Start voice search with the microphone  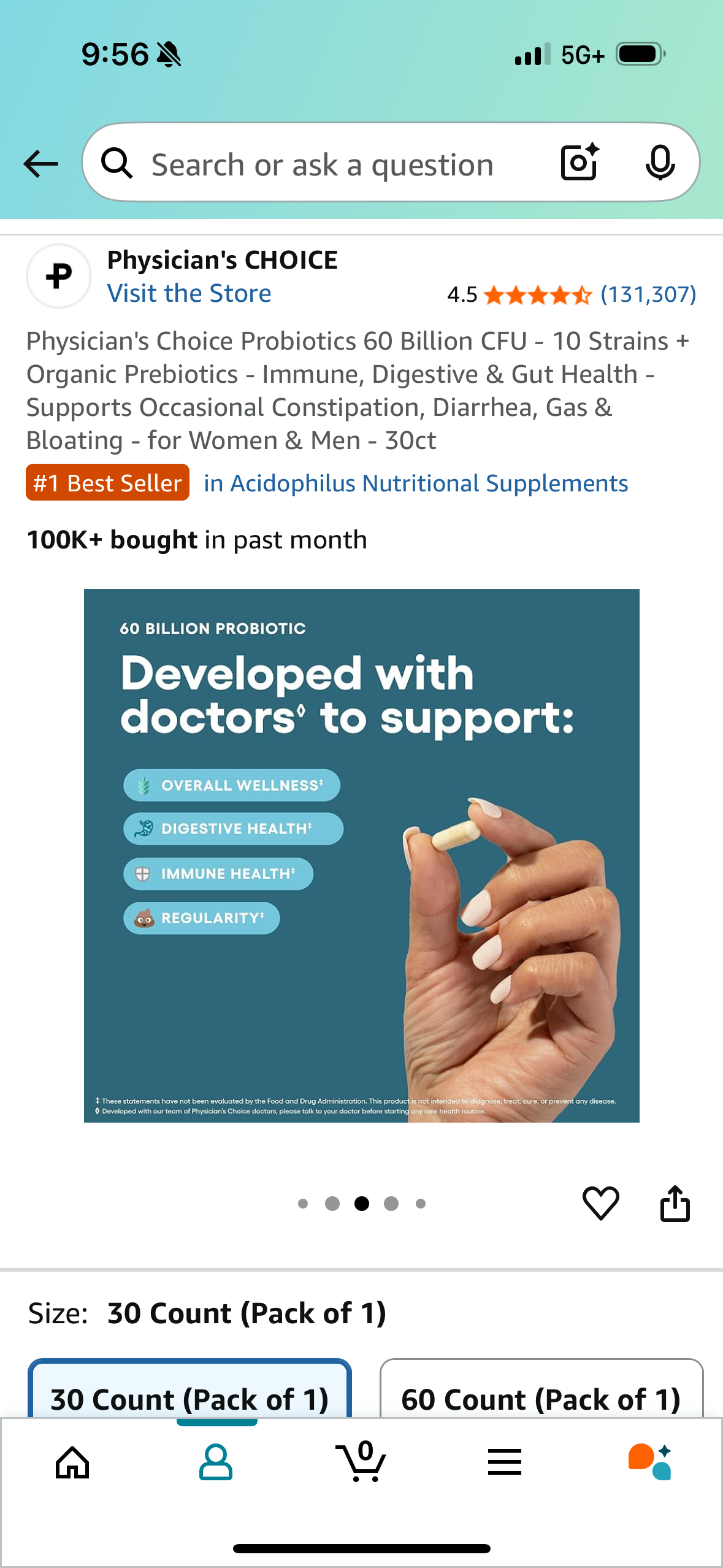(660, 163)
